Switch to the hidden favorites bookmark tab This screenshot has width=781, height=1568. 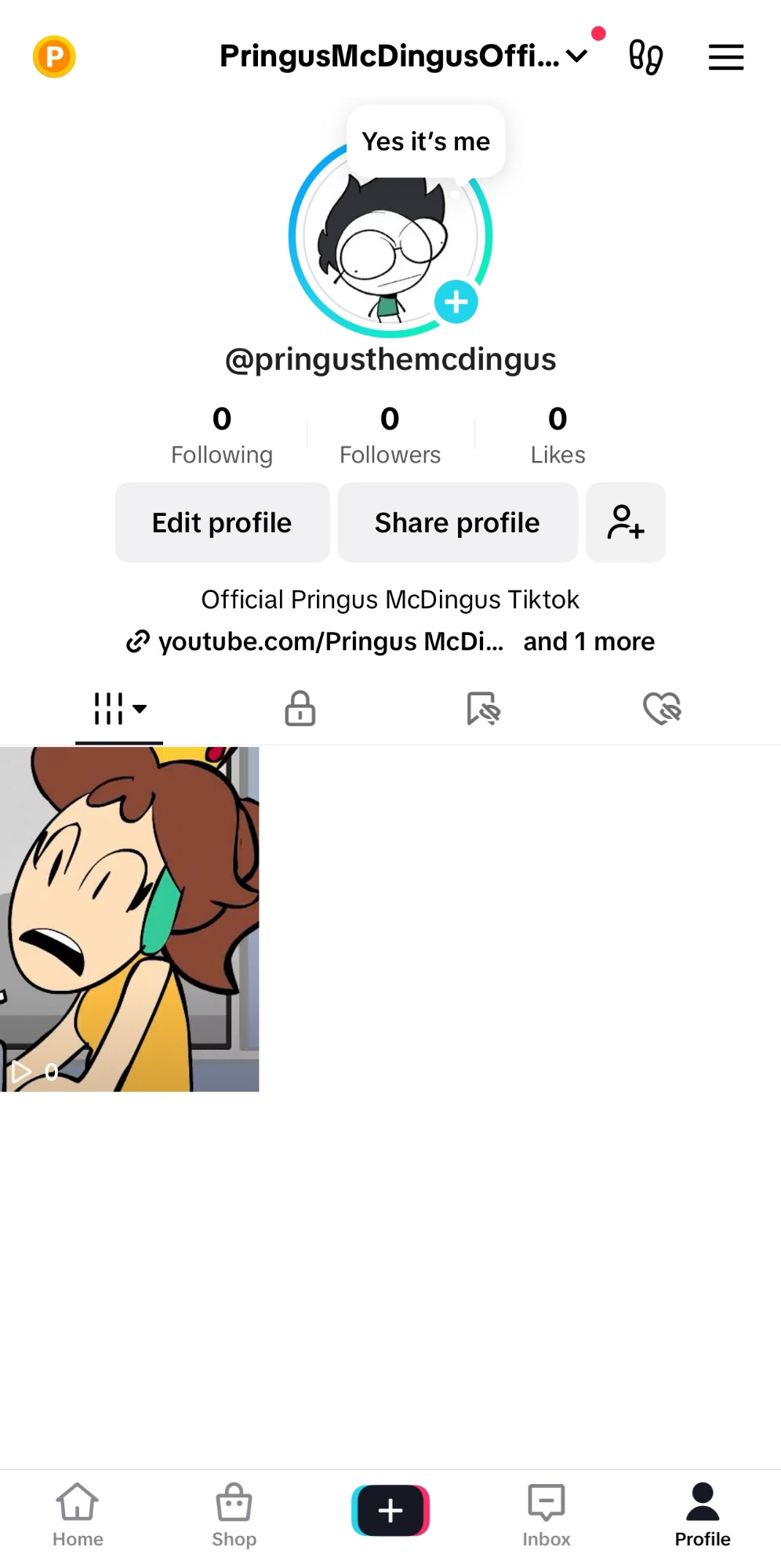[483, 709]
